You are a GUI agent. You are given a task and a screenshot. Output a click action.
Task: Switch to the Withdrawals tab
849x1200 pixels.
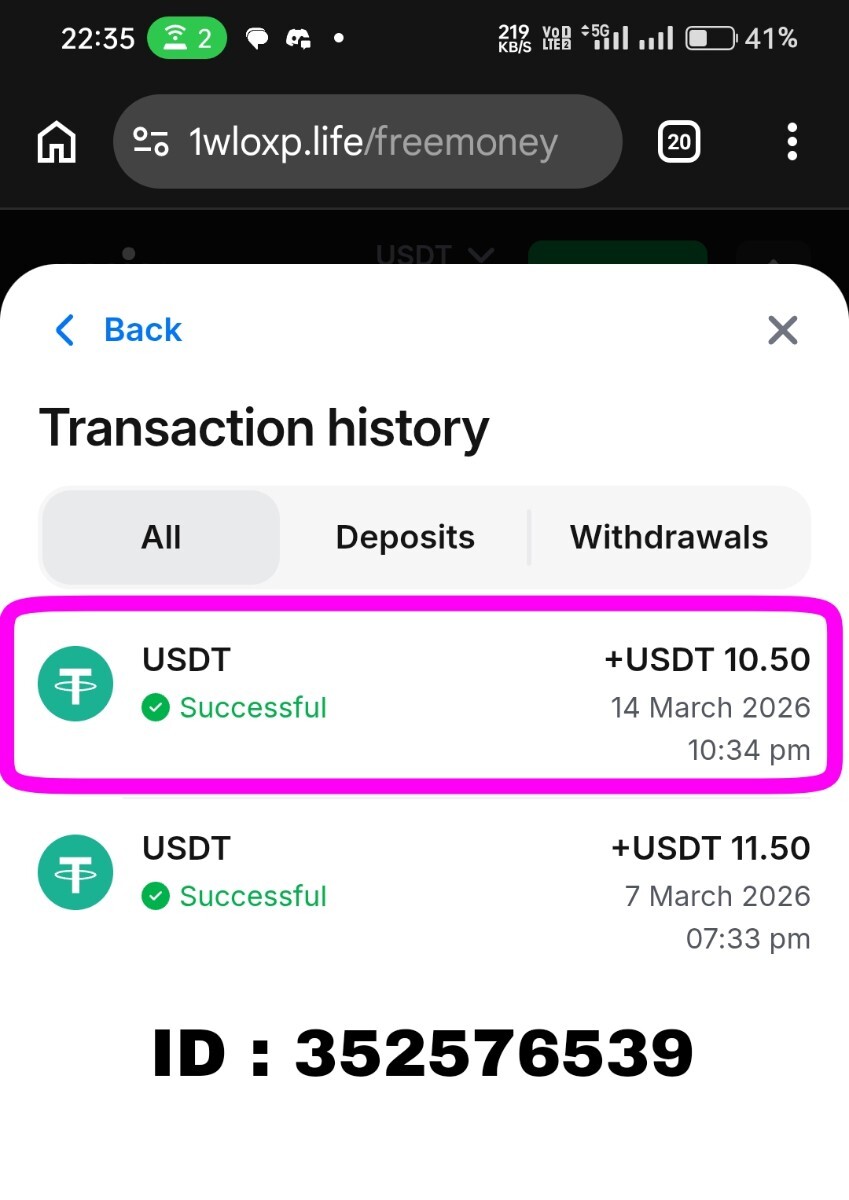tap(669, 538)
